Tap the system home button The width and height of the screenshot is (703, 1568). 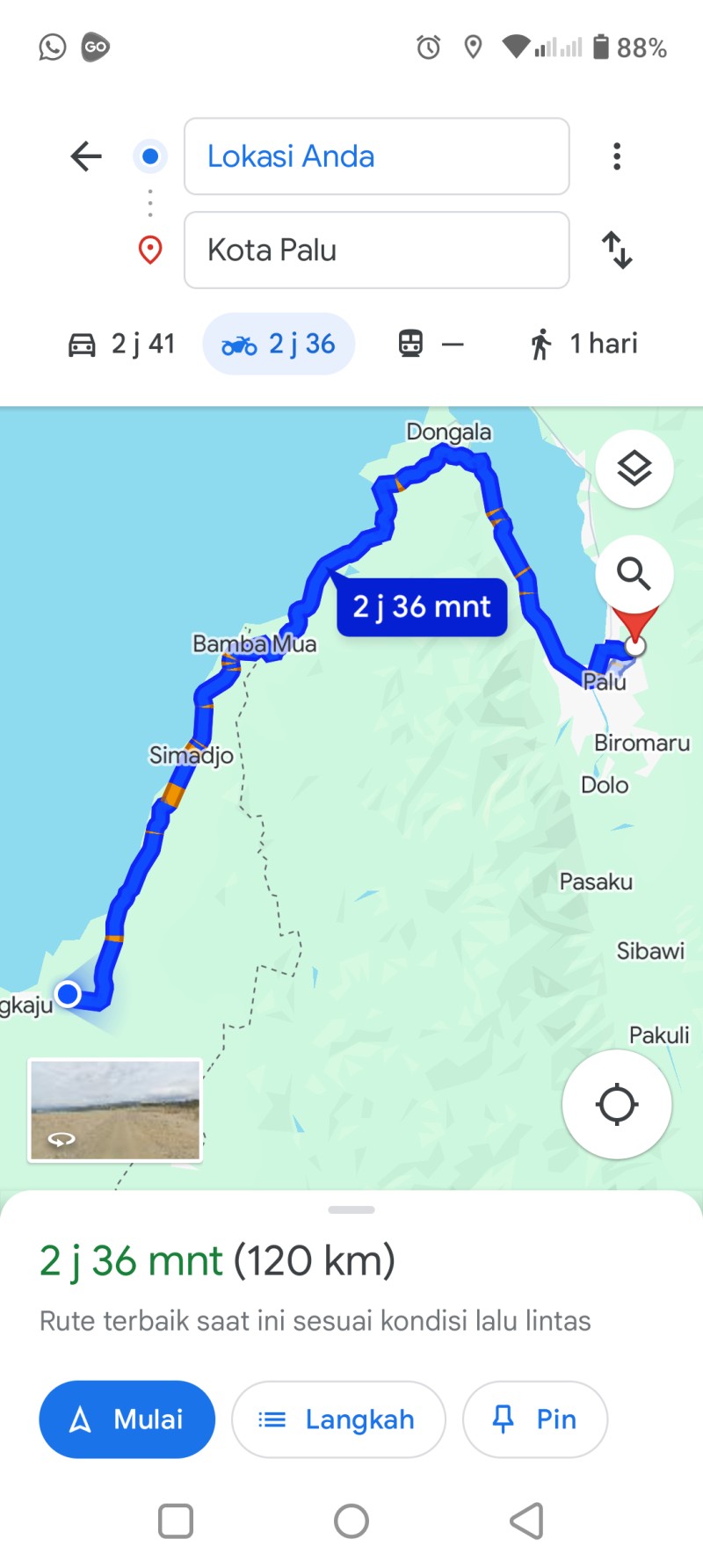click(x=351, y=1521)
